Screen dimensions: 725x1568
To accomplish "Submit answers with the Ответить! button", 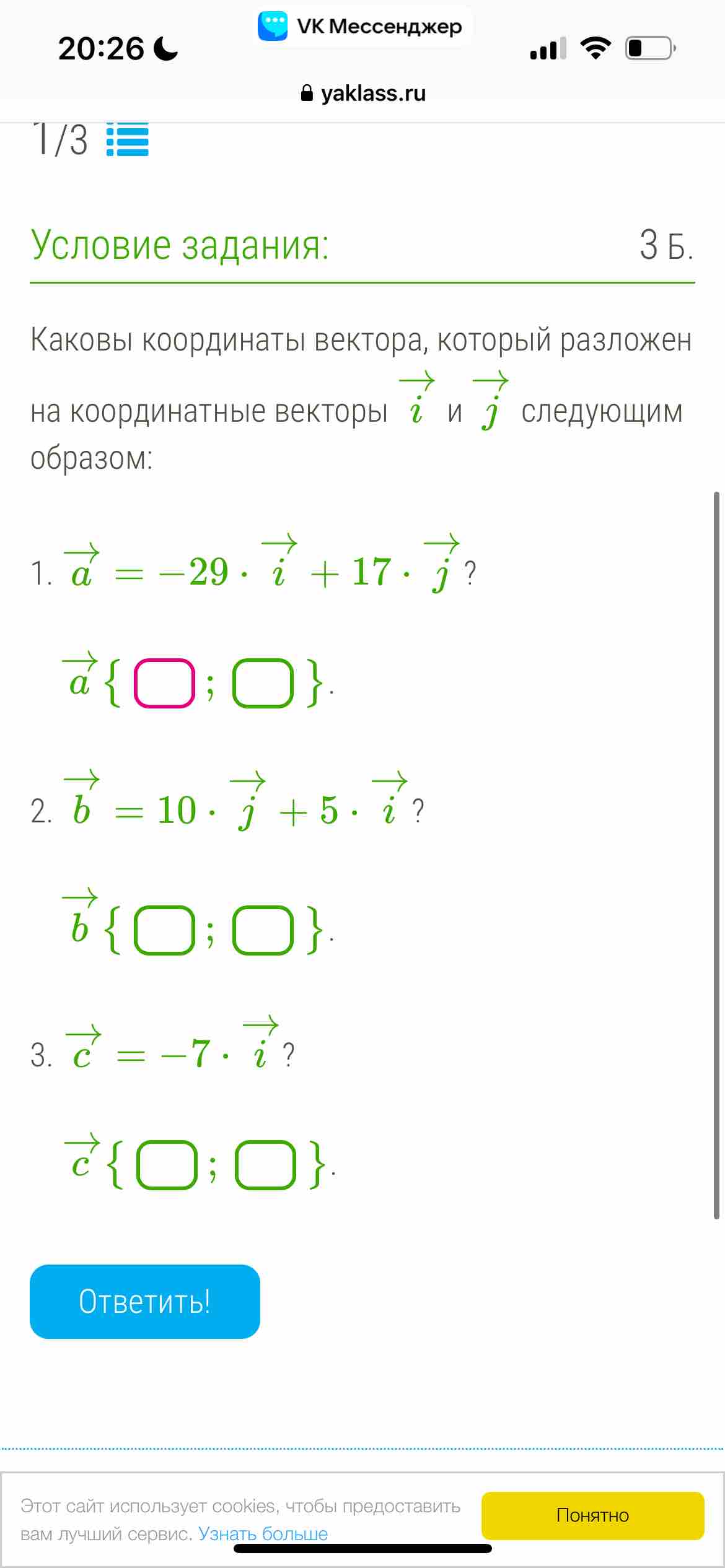I will pos(145,1301).
